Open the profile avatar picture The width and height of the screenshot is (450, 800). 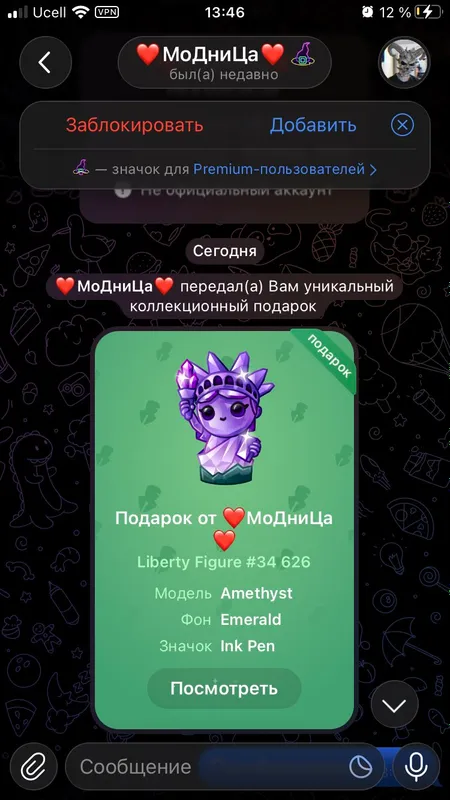(404, 62)
